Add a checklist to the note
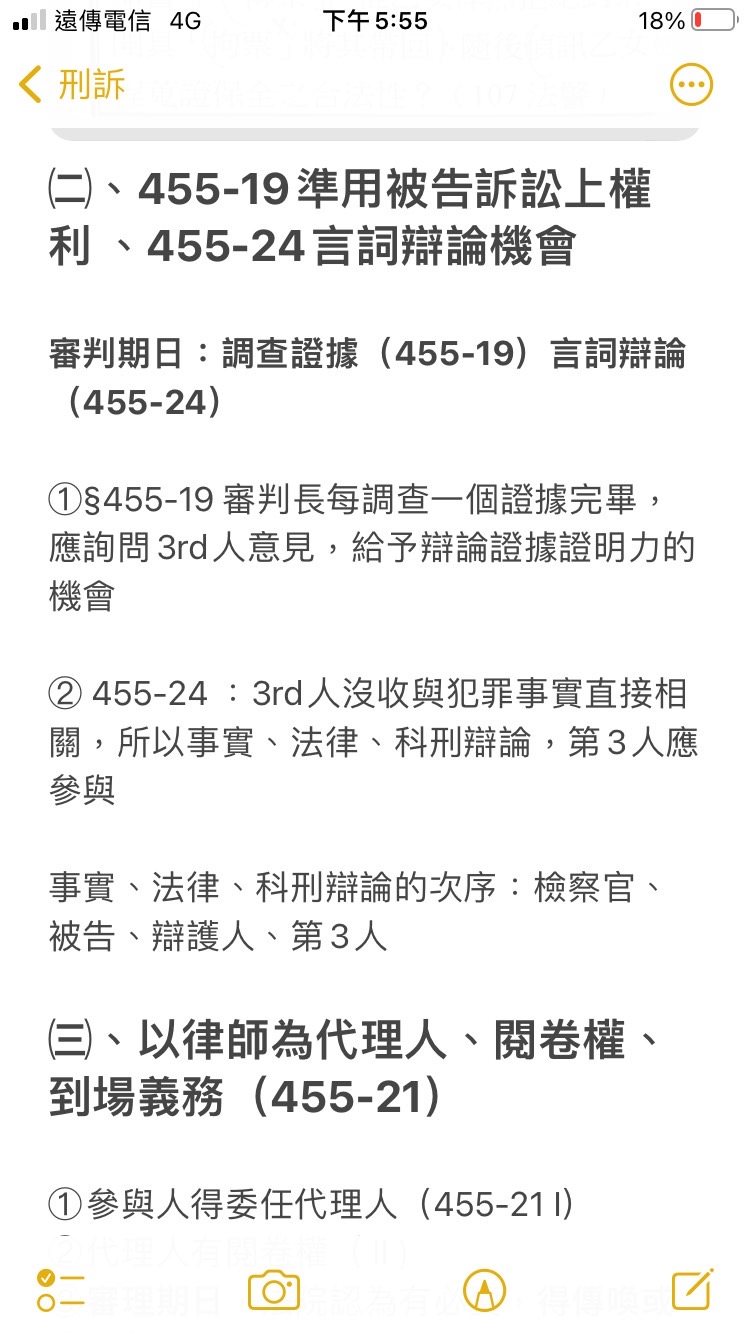This screenshot has height=1334, width=750. [60, 1290]
